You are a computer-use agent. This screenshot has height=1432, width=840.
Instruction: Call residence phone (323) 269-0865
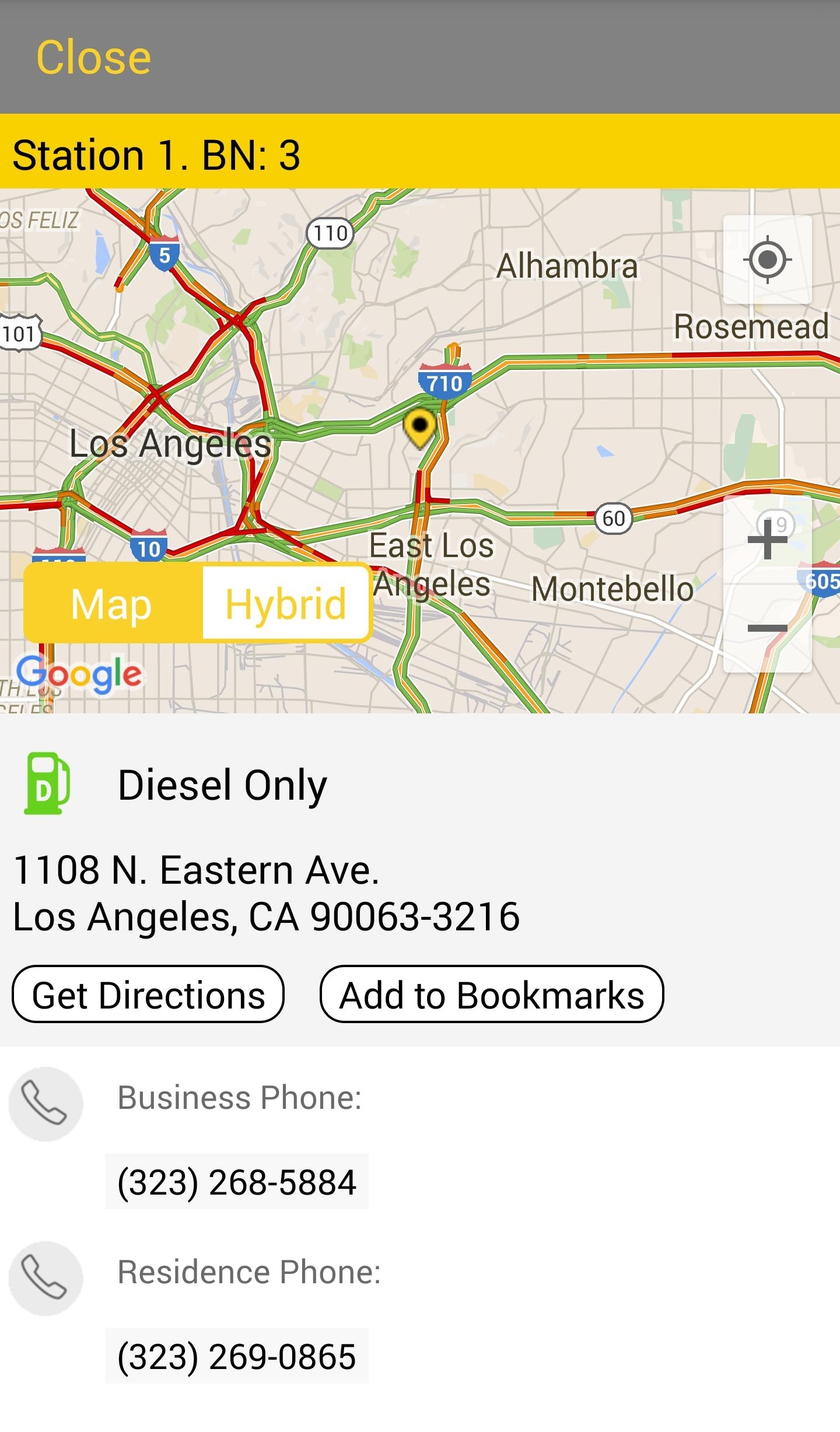[x=237, y=1356]
